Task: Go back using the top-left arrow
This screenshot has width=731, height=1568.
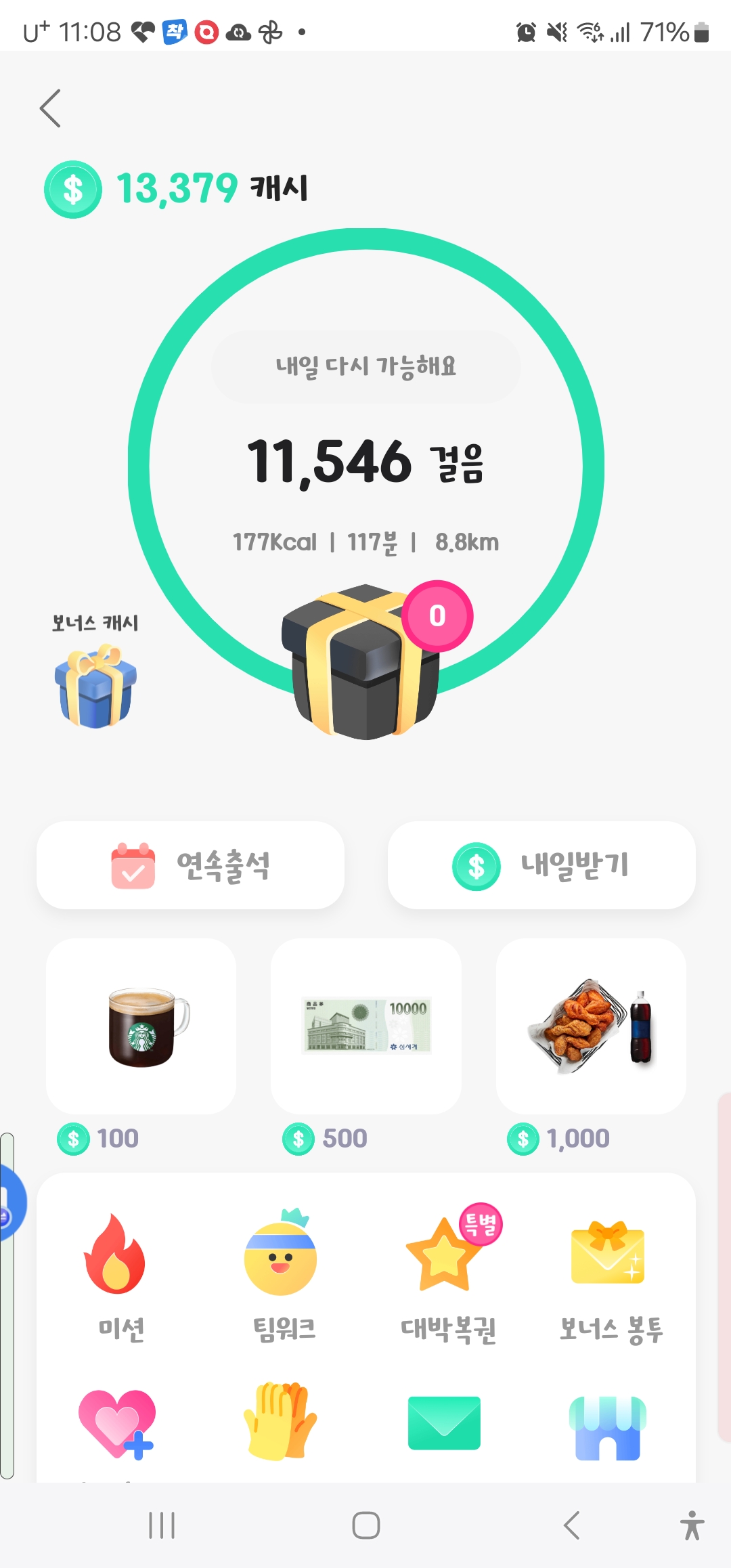Action: click(50, 108)
